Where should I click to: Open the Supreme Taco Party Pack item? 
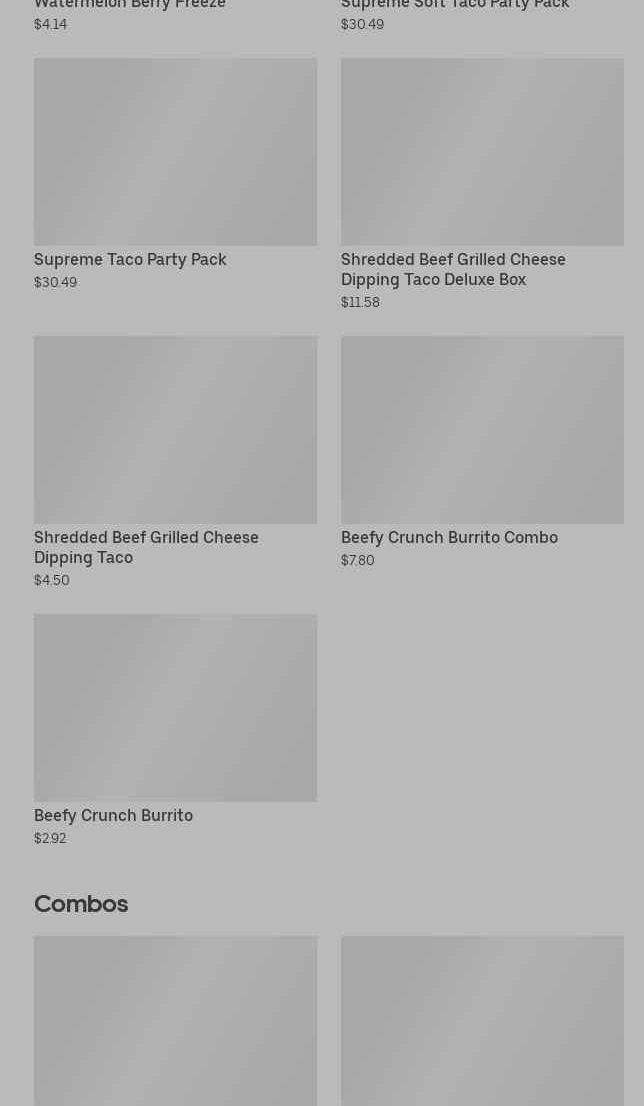175,174
